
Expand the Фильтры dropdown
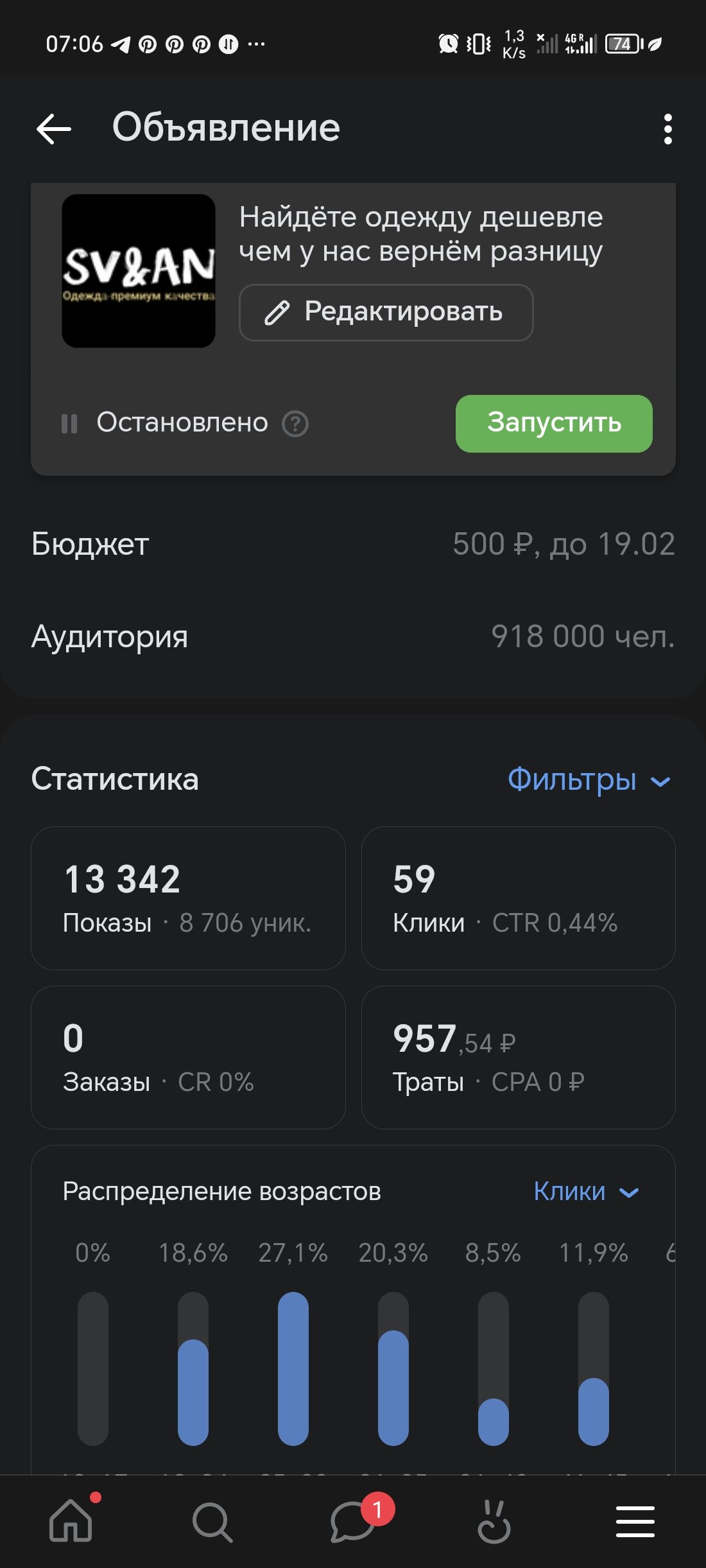pyautogui.click(x=588, y=780)
